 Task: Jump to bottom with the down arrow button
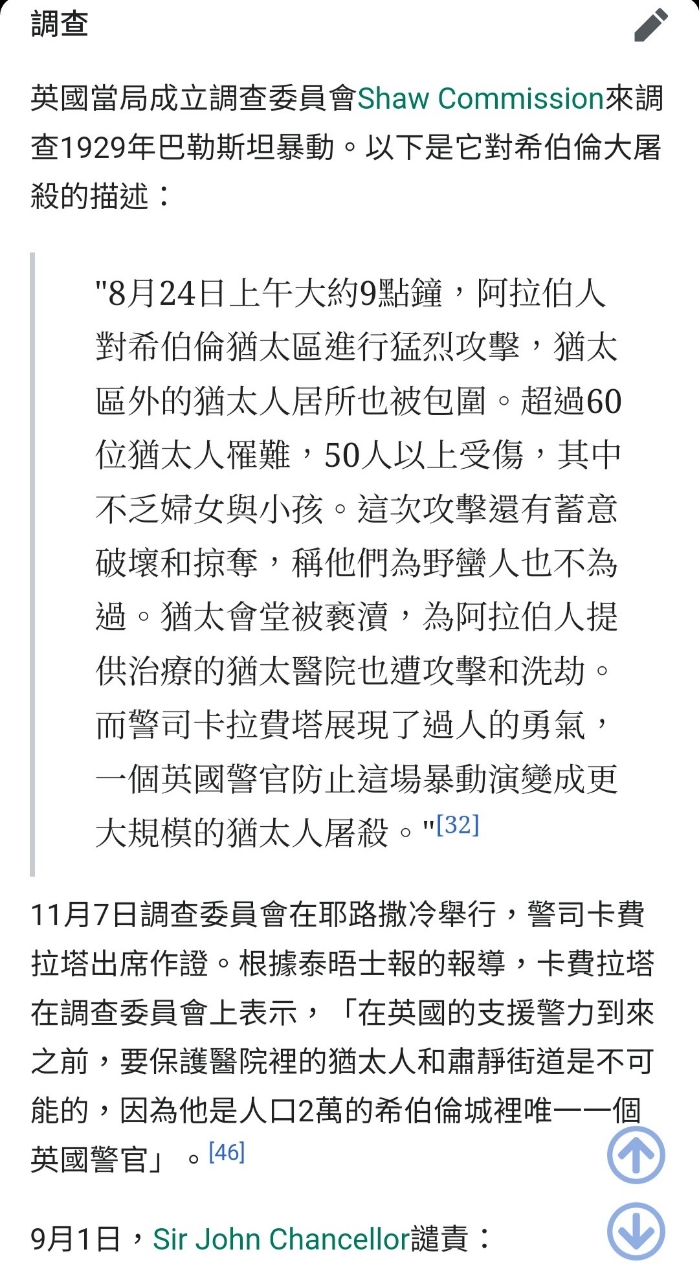click(636, 1231)
